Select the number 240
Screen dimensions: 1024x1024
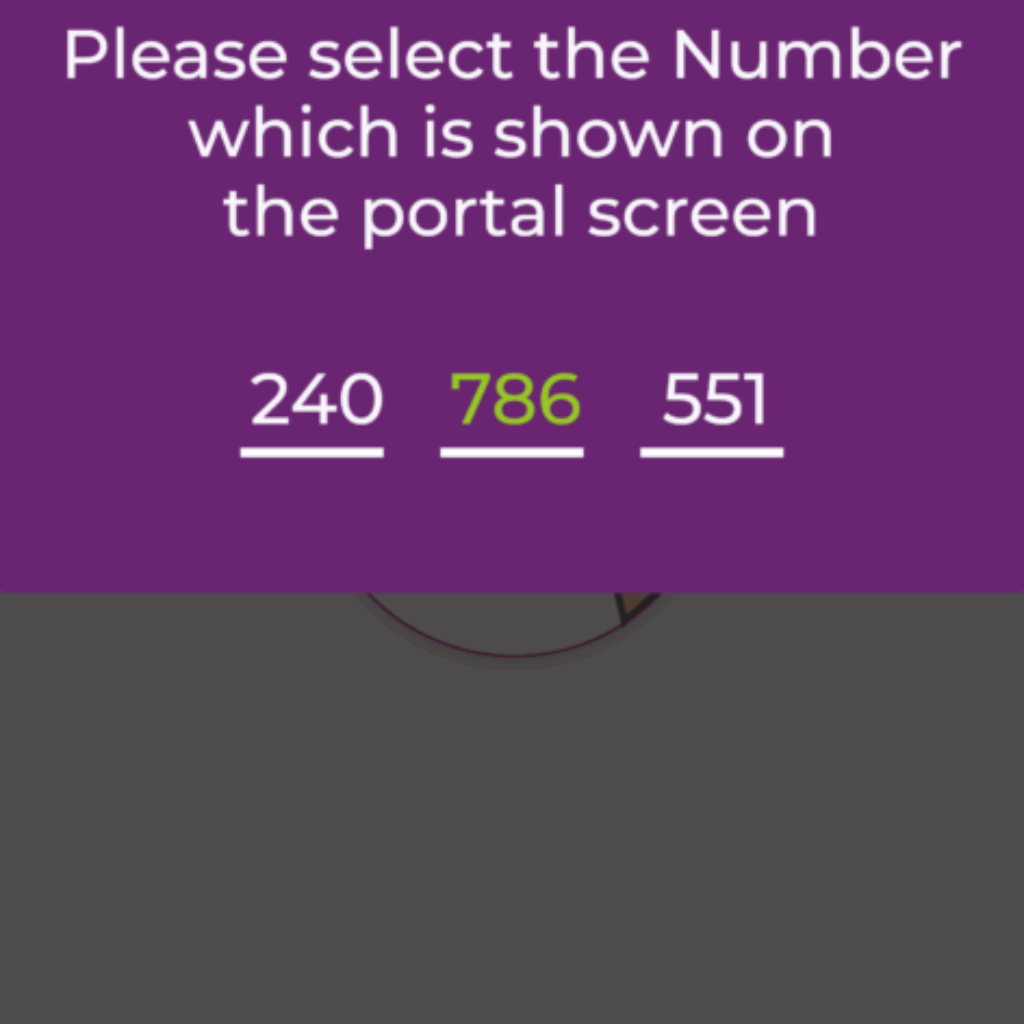313,402
